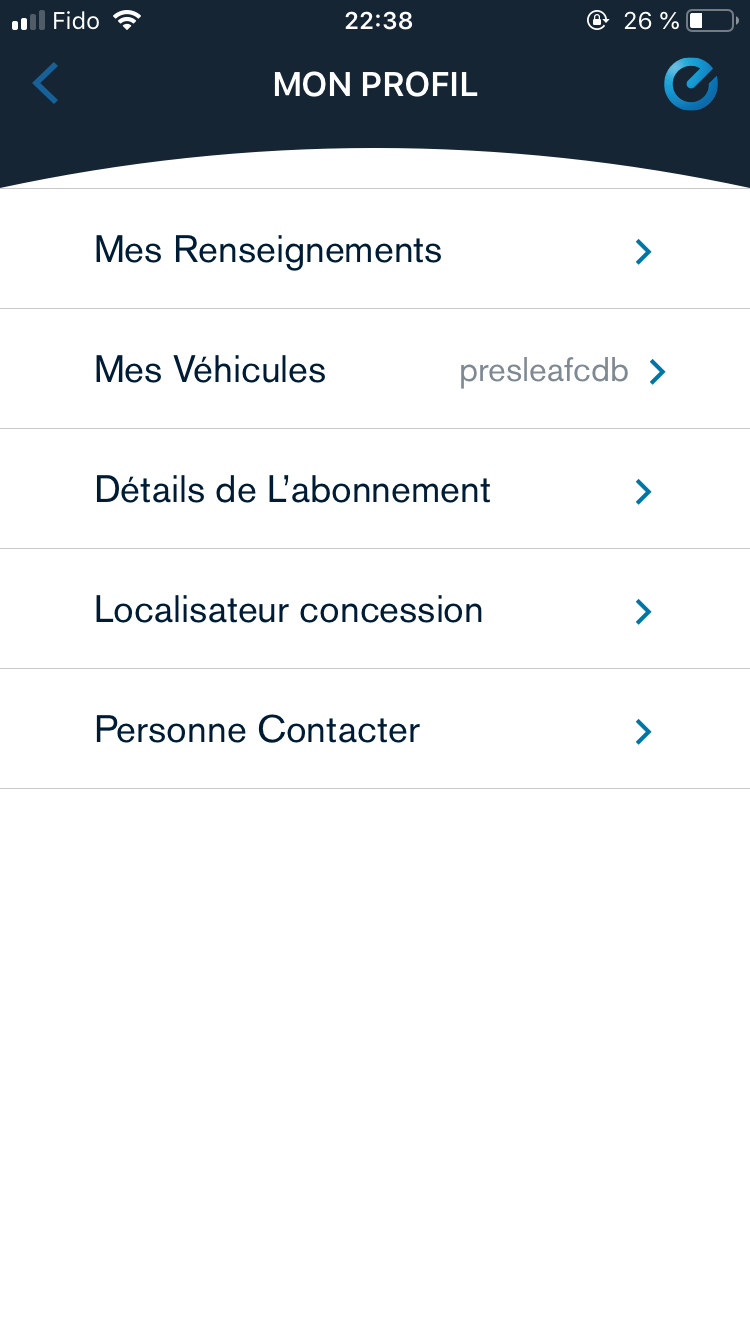Open Mes Renseignements

(x=374, y=250)
